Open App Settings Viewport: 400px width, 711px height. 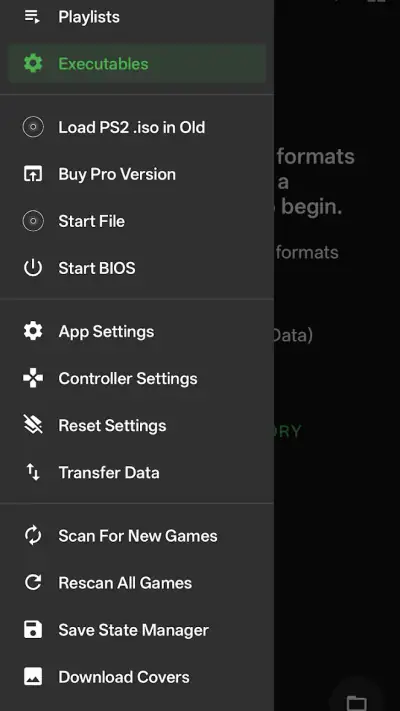137,331
